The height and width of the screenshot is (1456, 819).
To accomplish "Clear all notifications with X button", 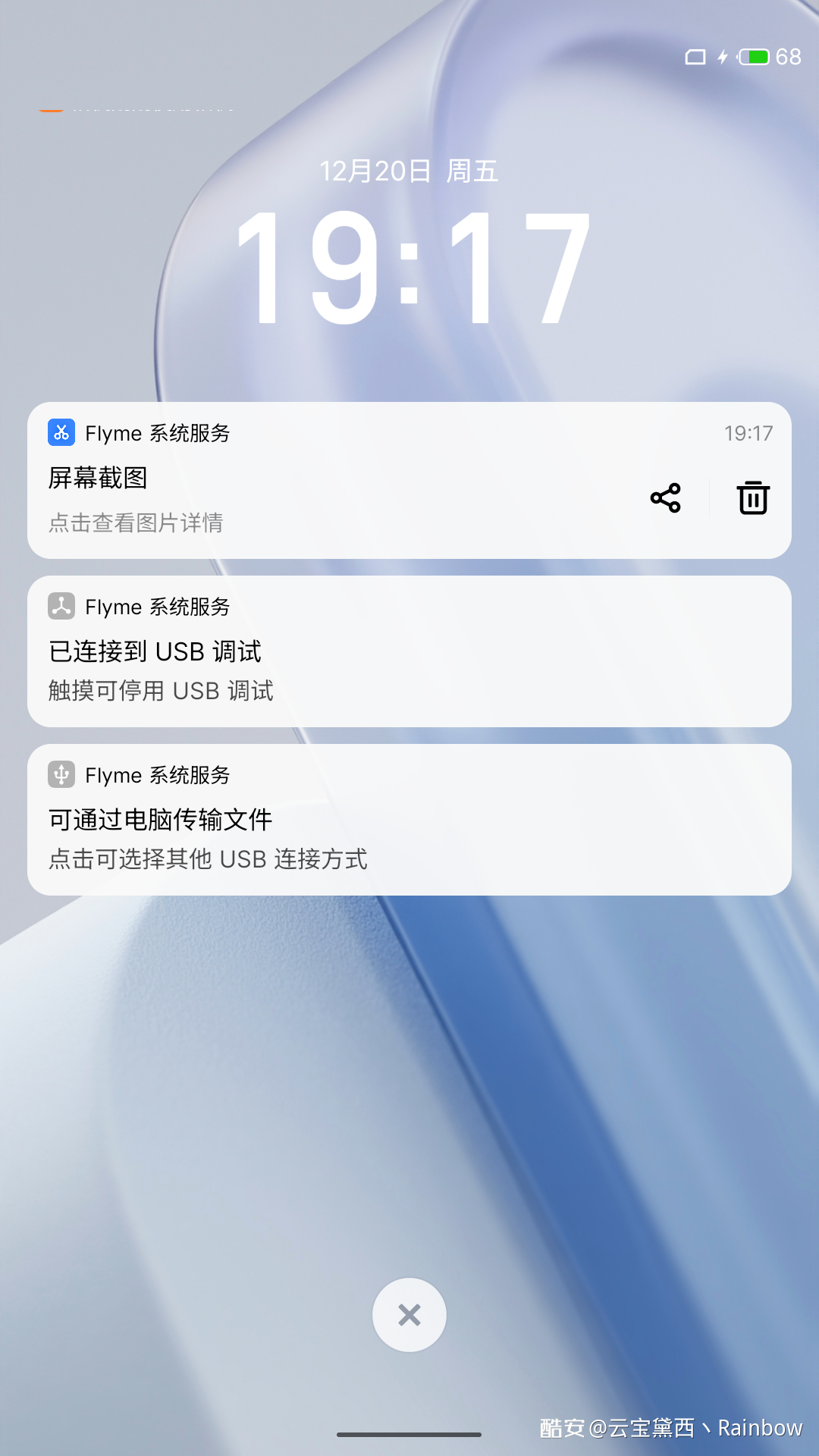I will [409, 1315].
